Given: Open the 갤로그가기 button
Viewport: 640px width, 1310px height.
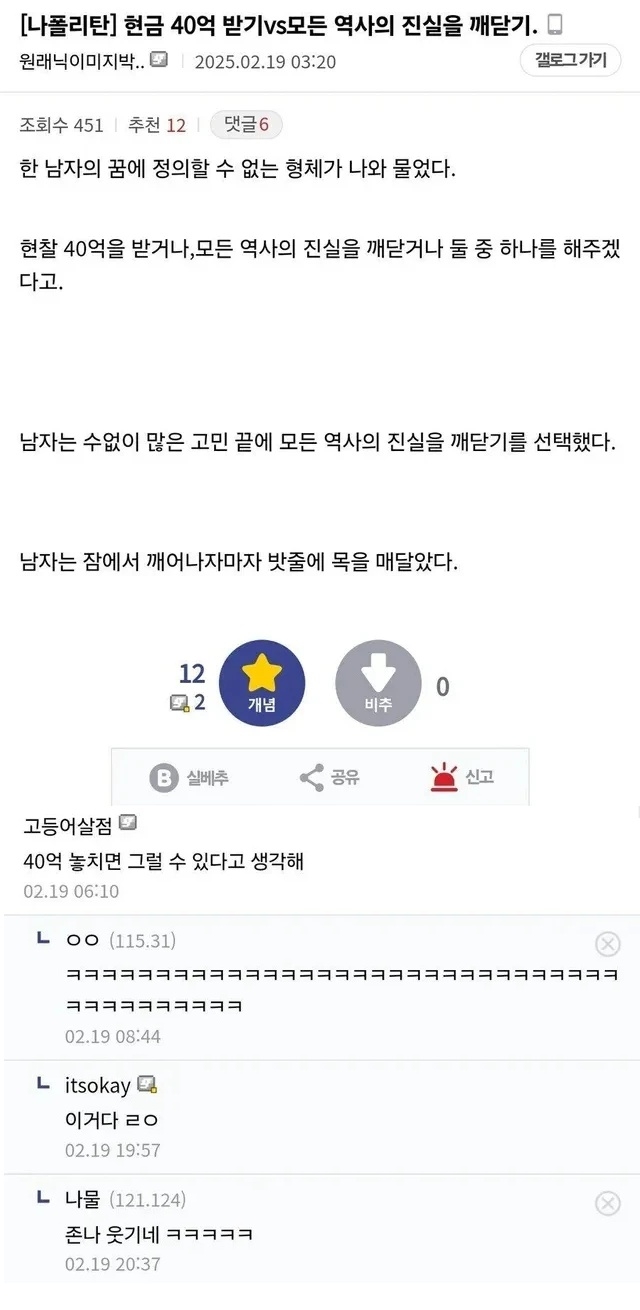Looking at the screenshot, I should coord(570,61).
